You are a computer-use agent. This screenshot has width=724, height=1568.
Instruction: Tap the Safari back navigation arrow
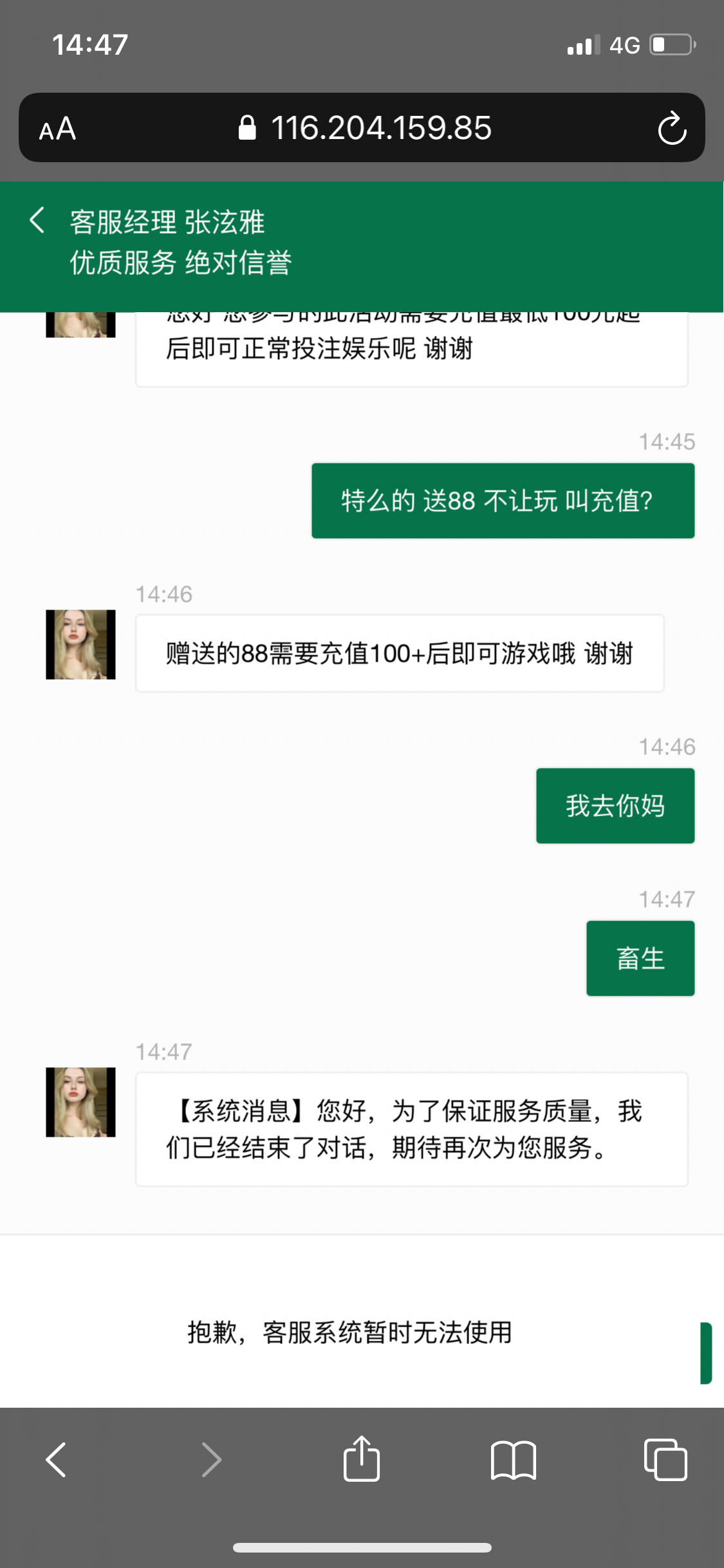click(x=57, y=1460)
